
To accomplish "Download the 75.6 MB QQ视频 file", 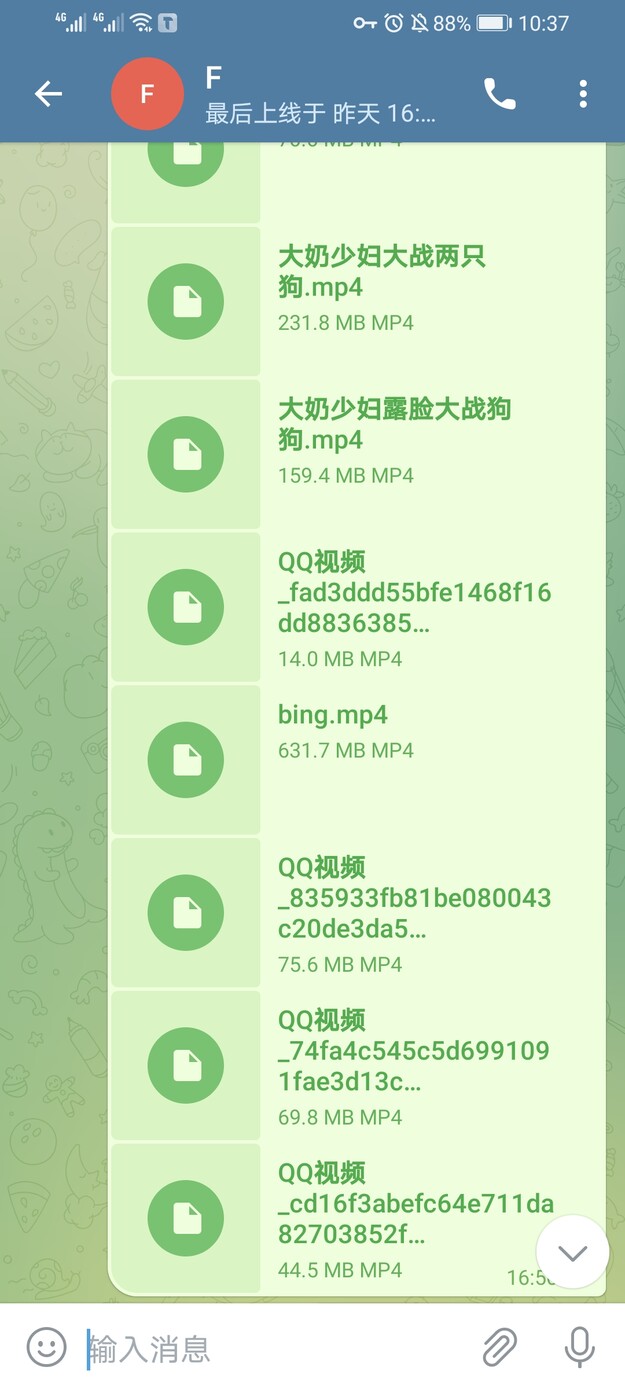I will pyautogui.click(x=186, y=913).
